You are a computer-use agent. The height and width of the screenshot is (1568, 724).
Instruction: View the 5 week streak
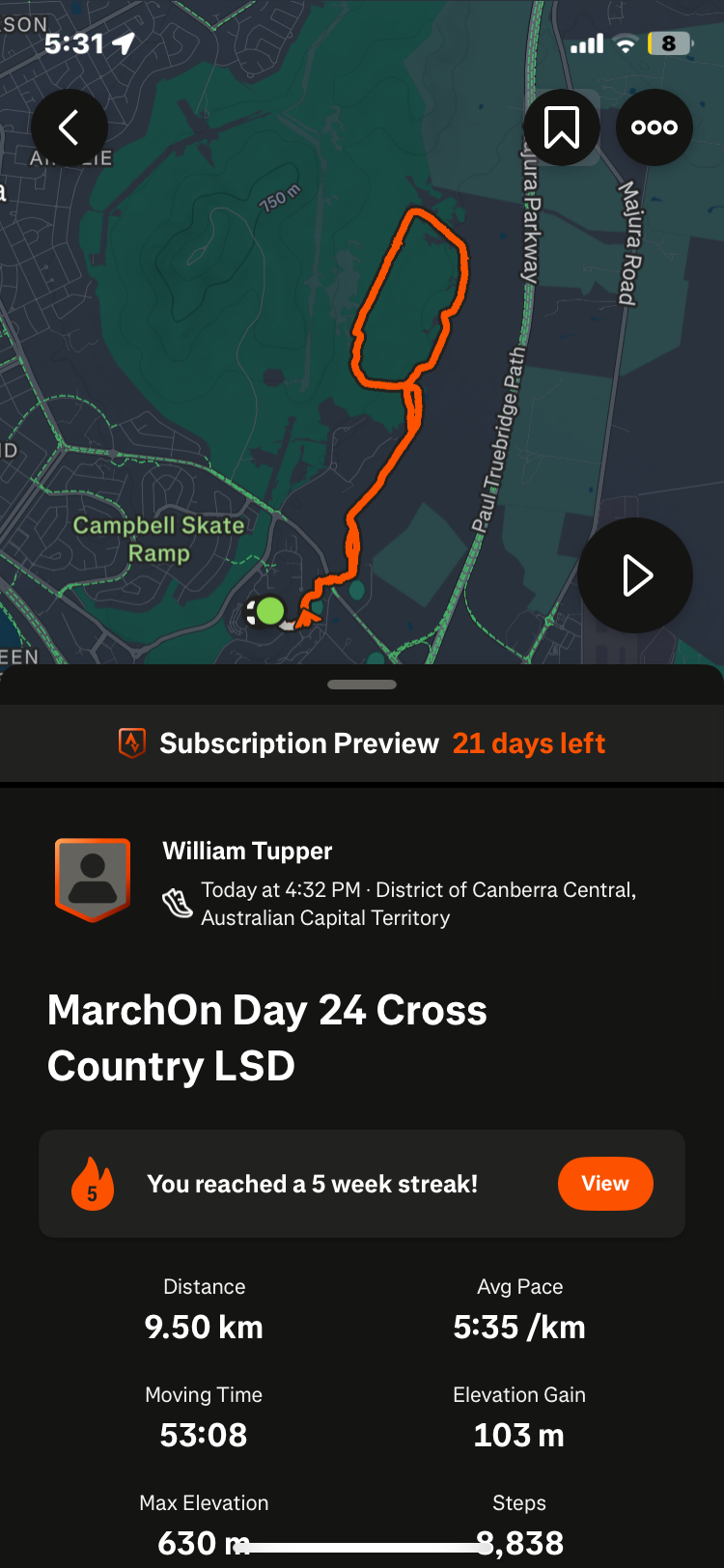click(x=604, y=1184)
